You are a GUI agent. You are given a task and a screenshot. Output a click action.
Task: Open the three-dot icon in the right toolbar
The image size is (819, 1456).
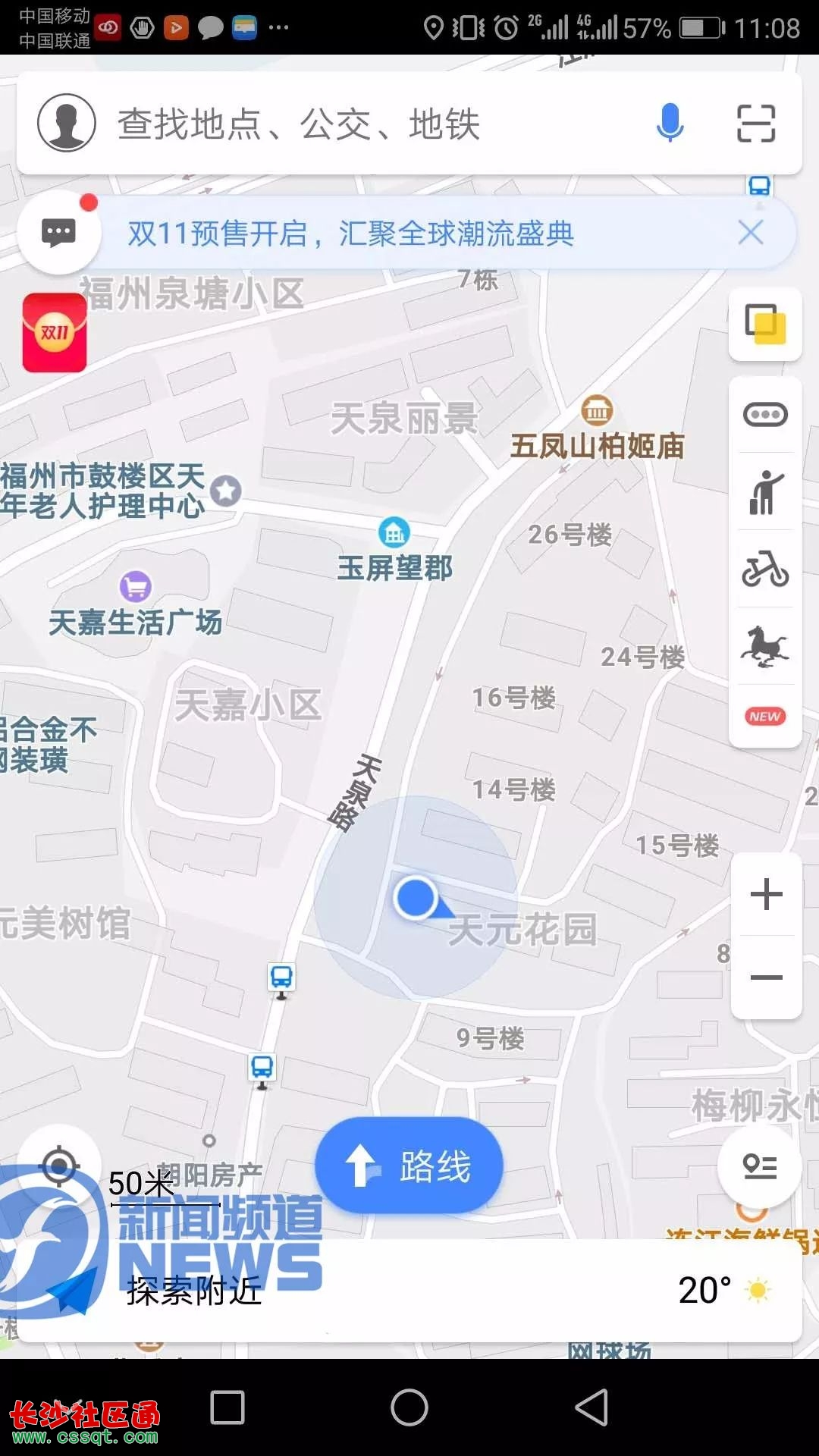point(765,415)
